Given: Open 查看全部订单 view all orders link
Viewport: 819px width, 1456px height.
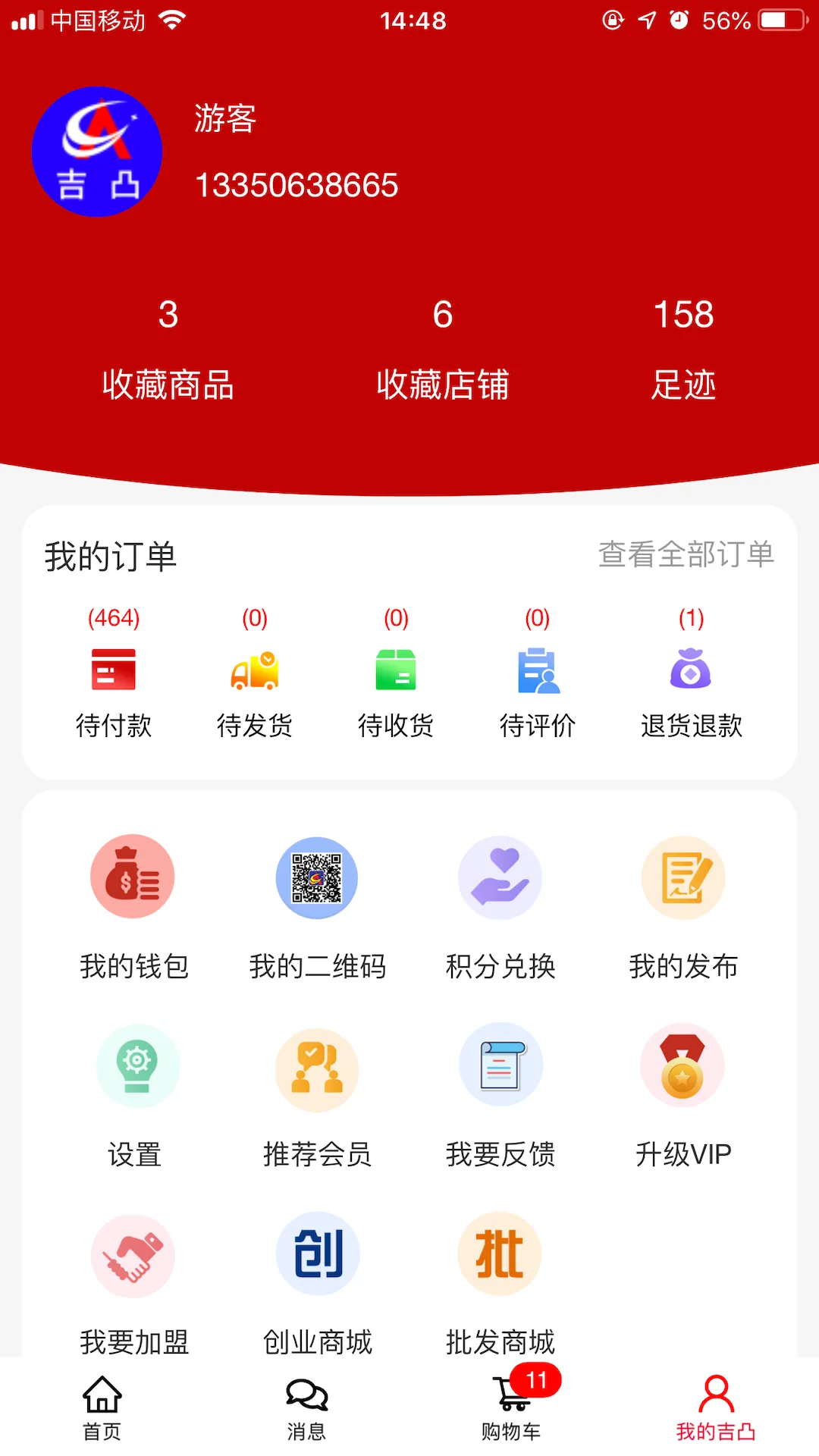Looking at the screenshot, I should pyautogui.click(x=687, y=554).
